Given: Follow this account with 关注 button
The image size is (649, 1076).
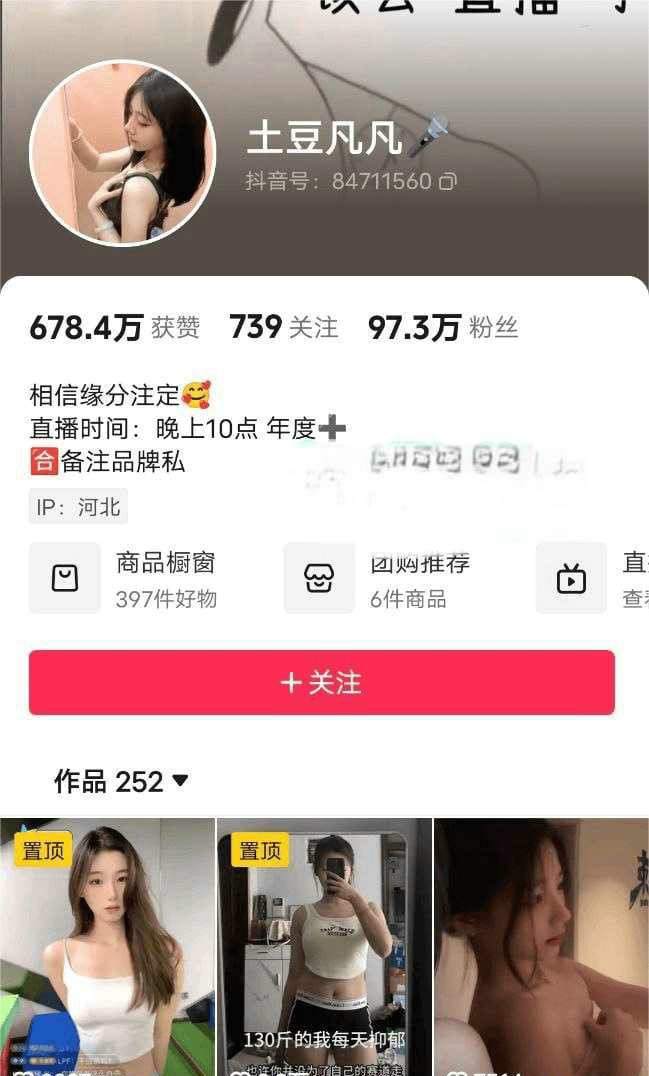Looking at the screenshot, I should point(322,682).
